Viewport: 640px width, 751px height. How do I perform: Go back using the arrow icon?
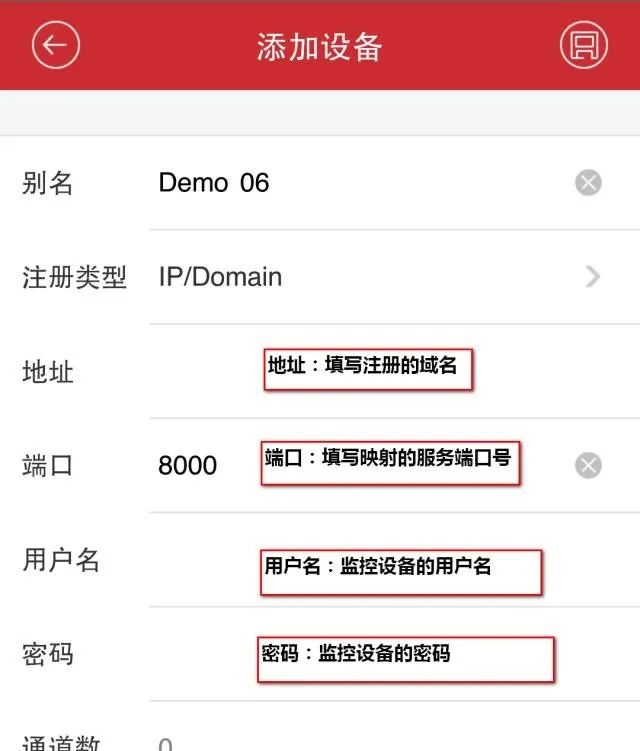pyautogui.click(x=56, y=45)
